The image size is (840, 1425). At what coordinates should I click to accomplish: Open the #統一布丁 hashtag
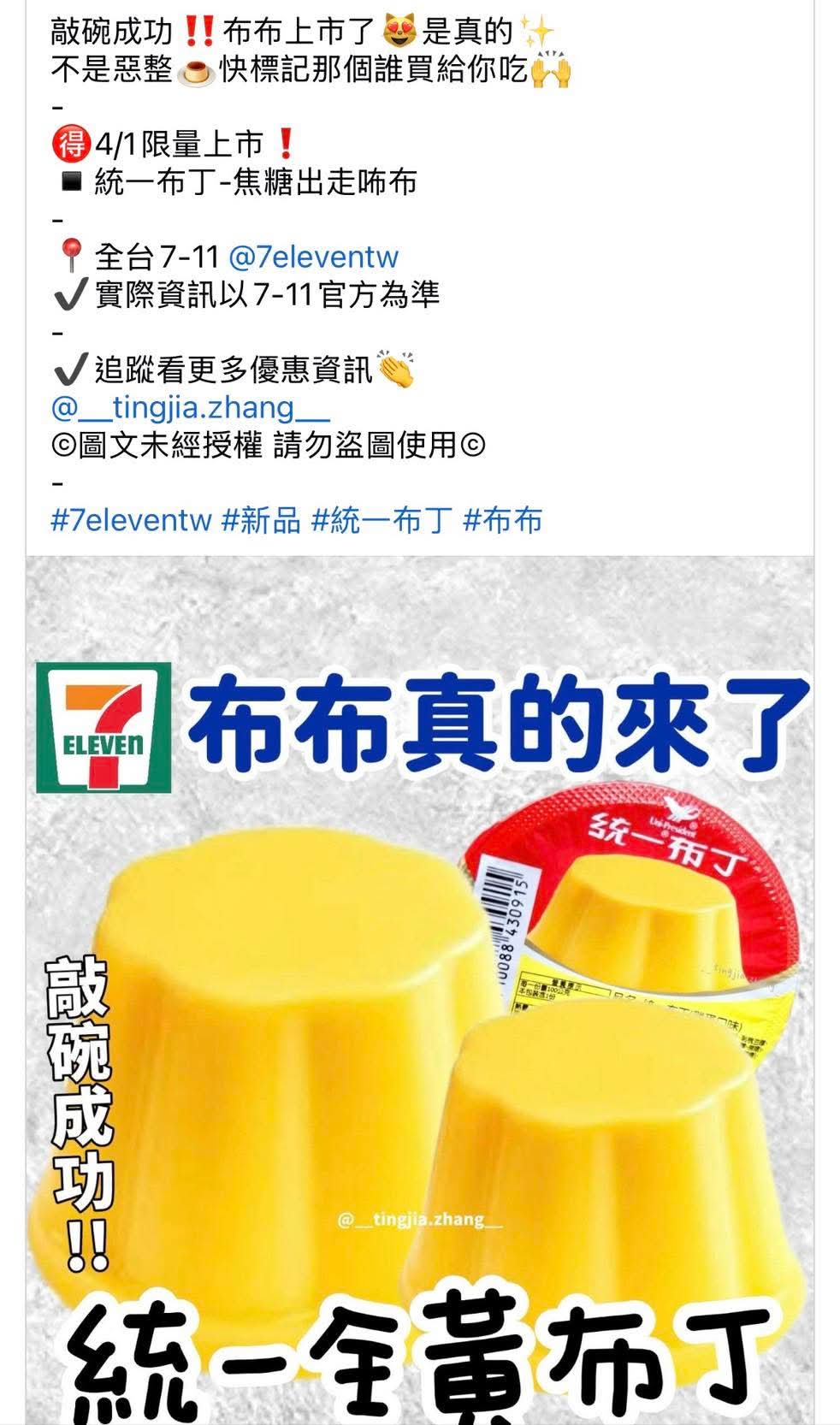(x=382, y=520)
